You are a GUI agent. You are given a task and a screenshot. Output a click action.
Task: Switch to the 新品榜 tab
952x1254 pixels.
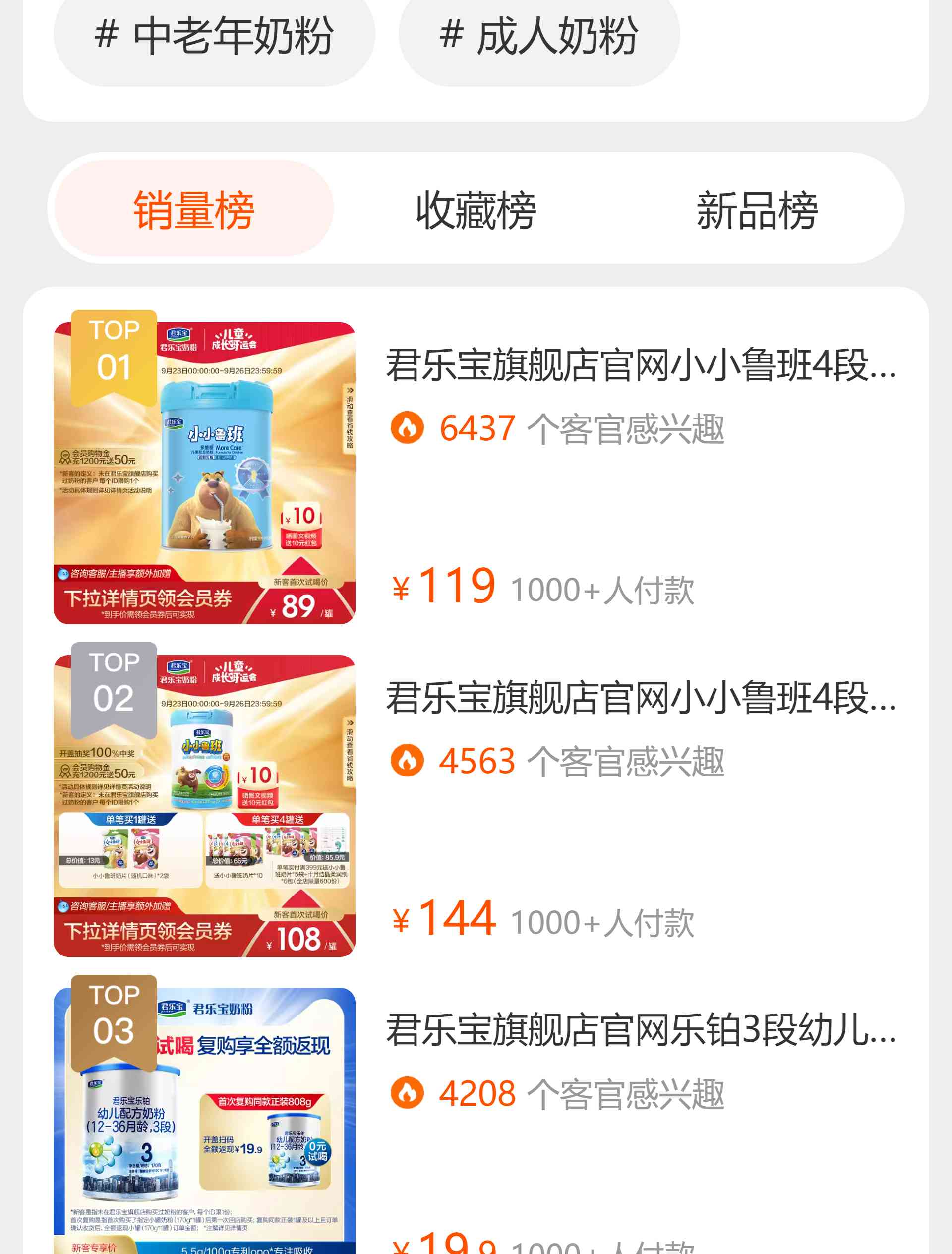(756, 209)
